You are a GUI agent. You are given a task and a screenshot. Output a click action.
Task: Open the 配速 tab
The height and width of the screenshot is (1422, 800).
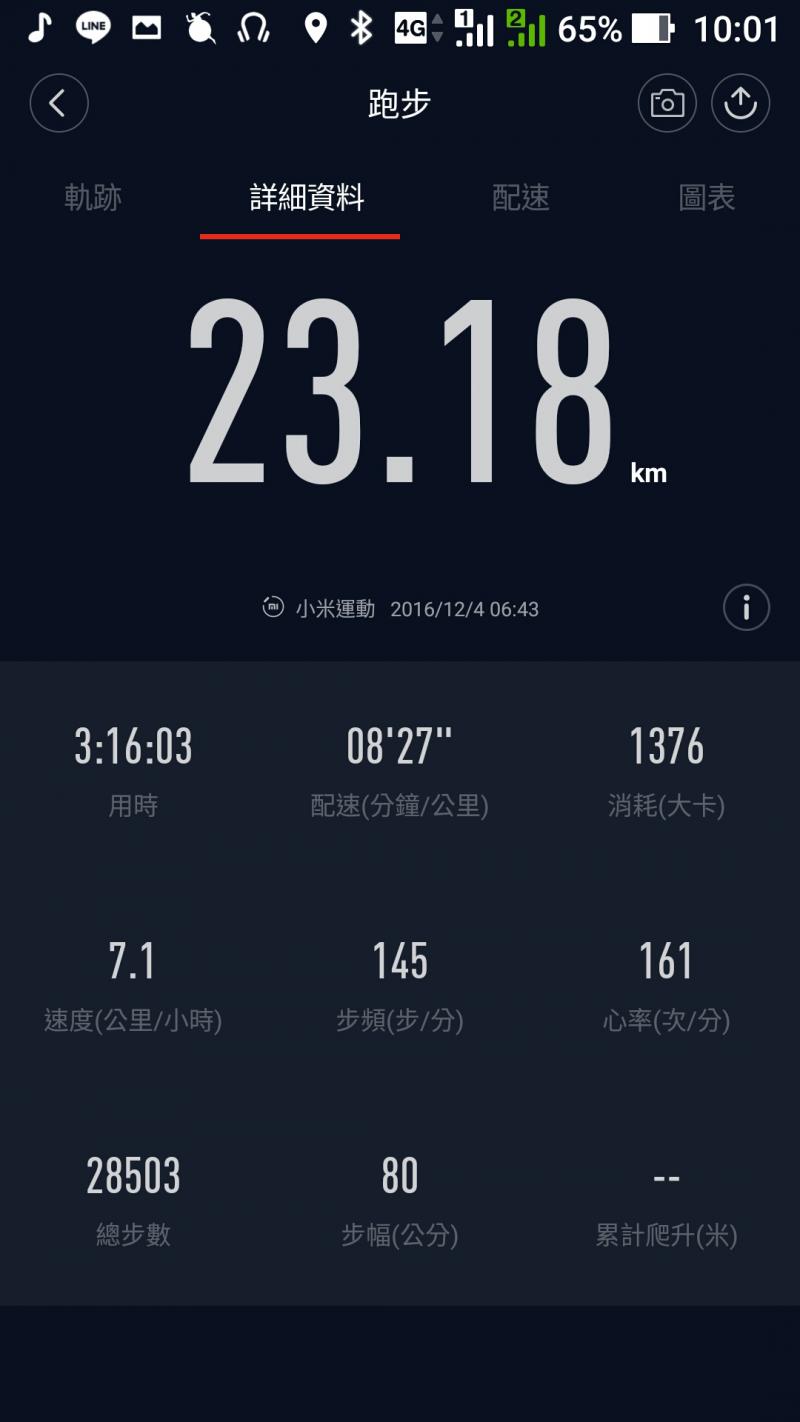tap(521, 198)
